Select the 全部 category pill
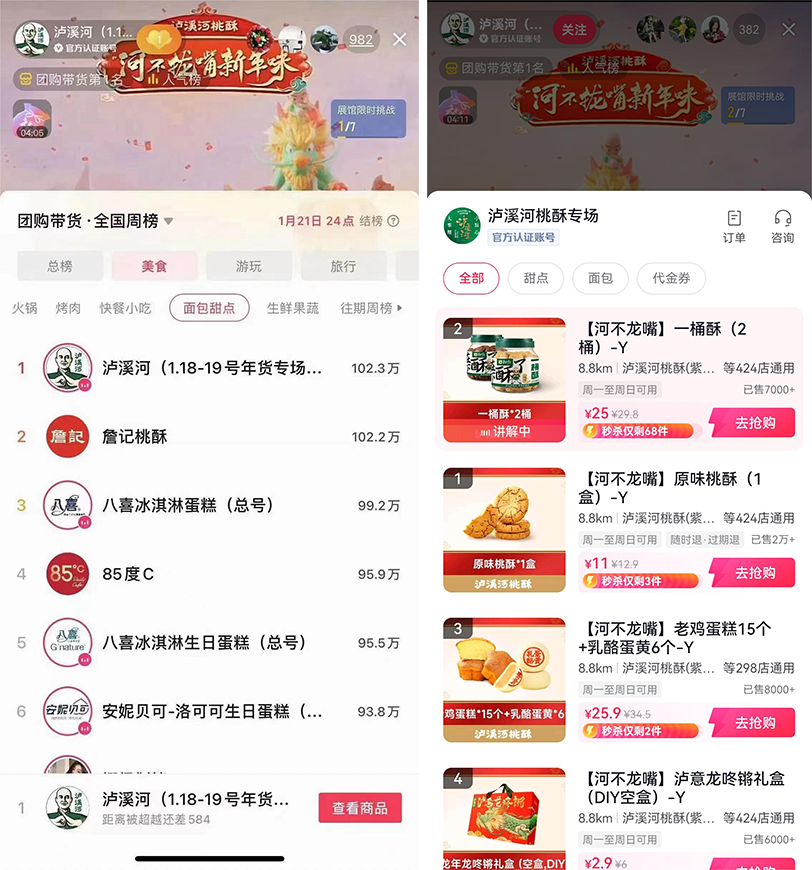Viewport: 812px width, 870px height. coord(471,279)
